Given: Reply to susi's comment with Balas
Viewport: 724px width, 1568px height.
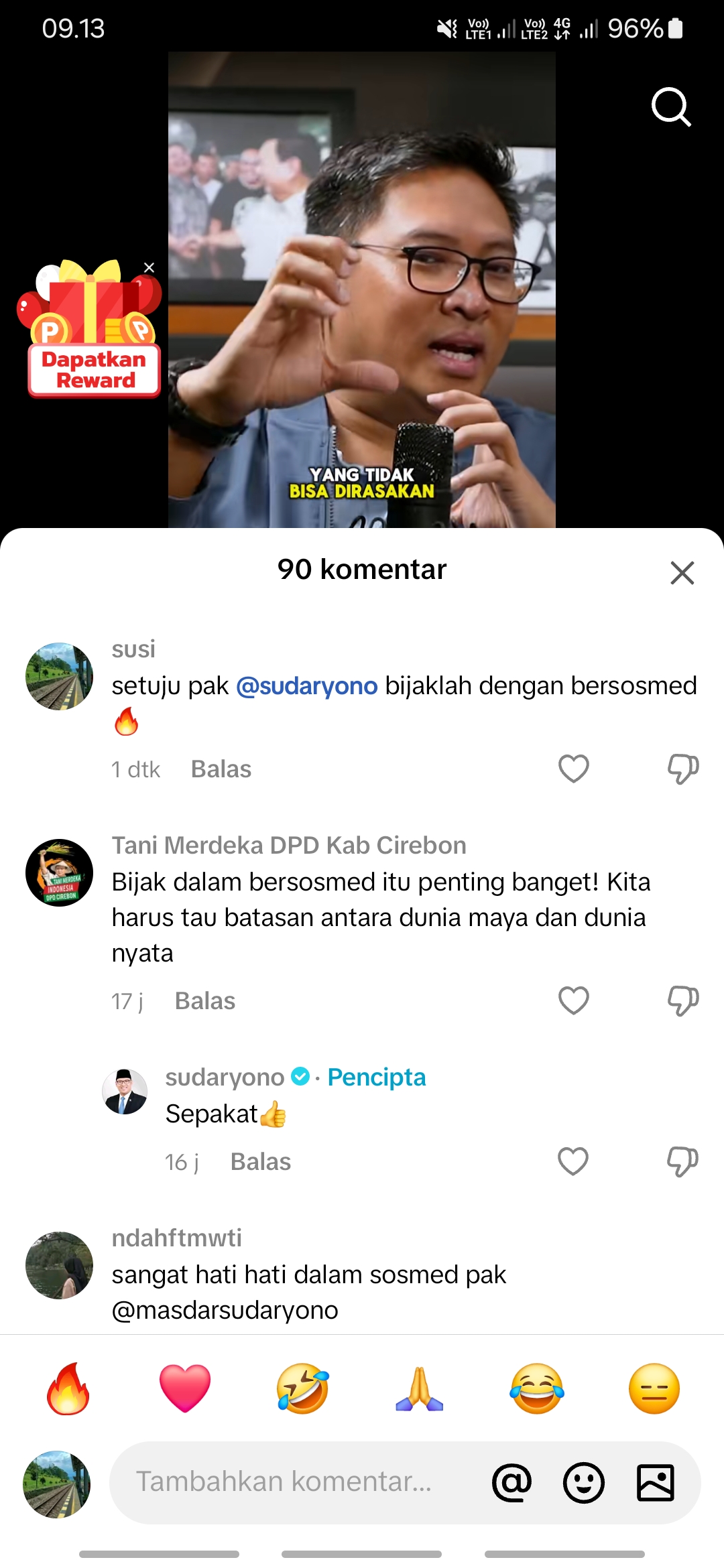Looking at the screenshot, I should click(x=221, y=769).
